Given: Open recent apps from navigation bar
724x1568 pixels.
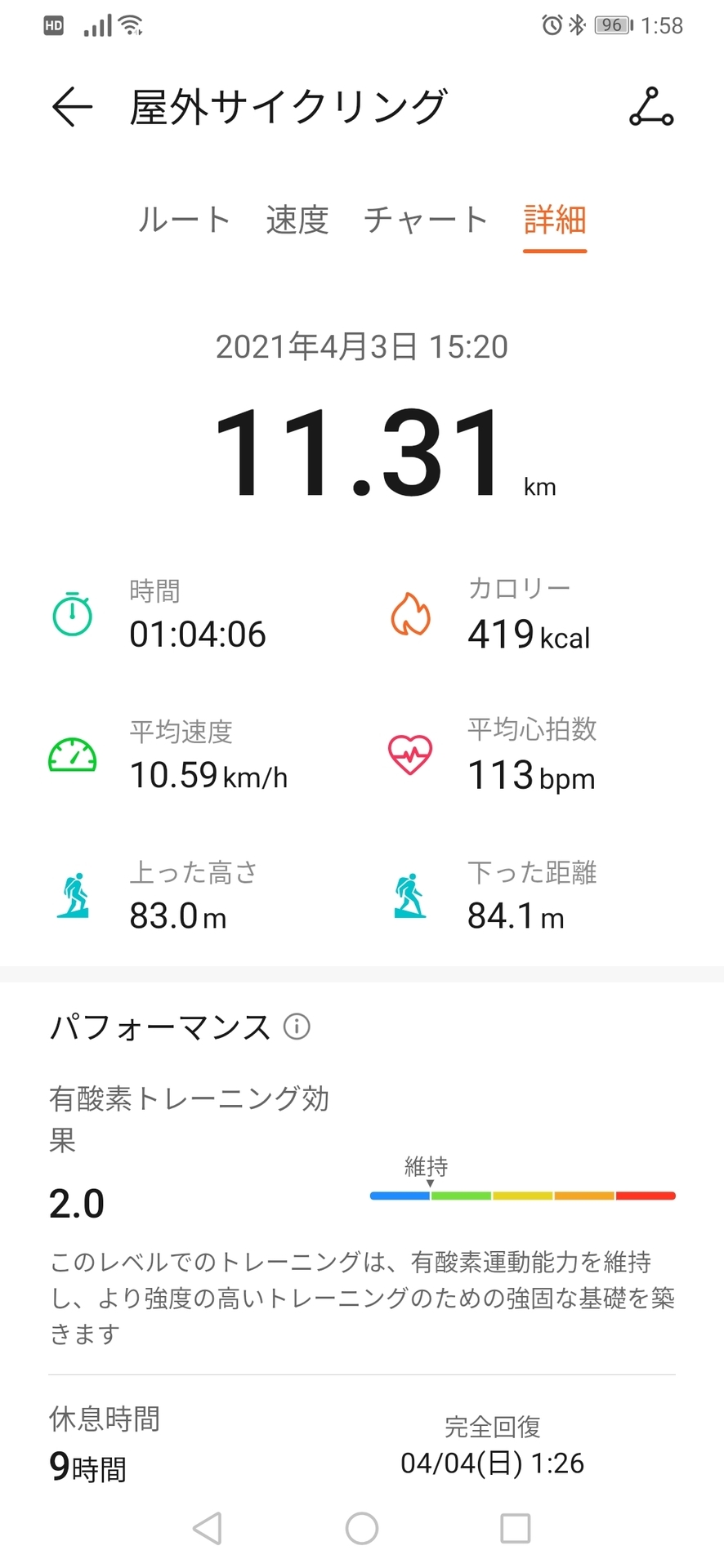Looking at the screenshot, I should pyautogui.click(x=516, y=1528).
